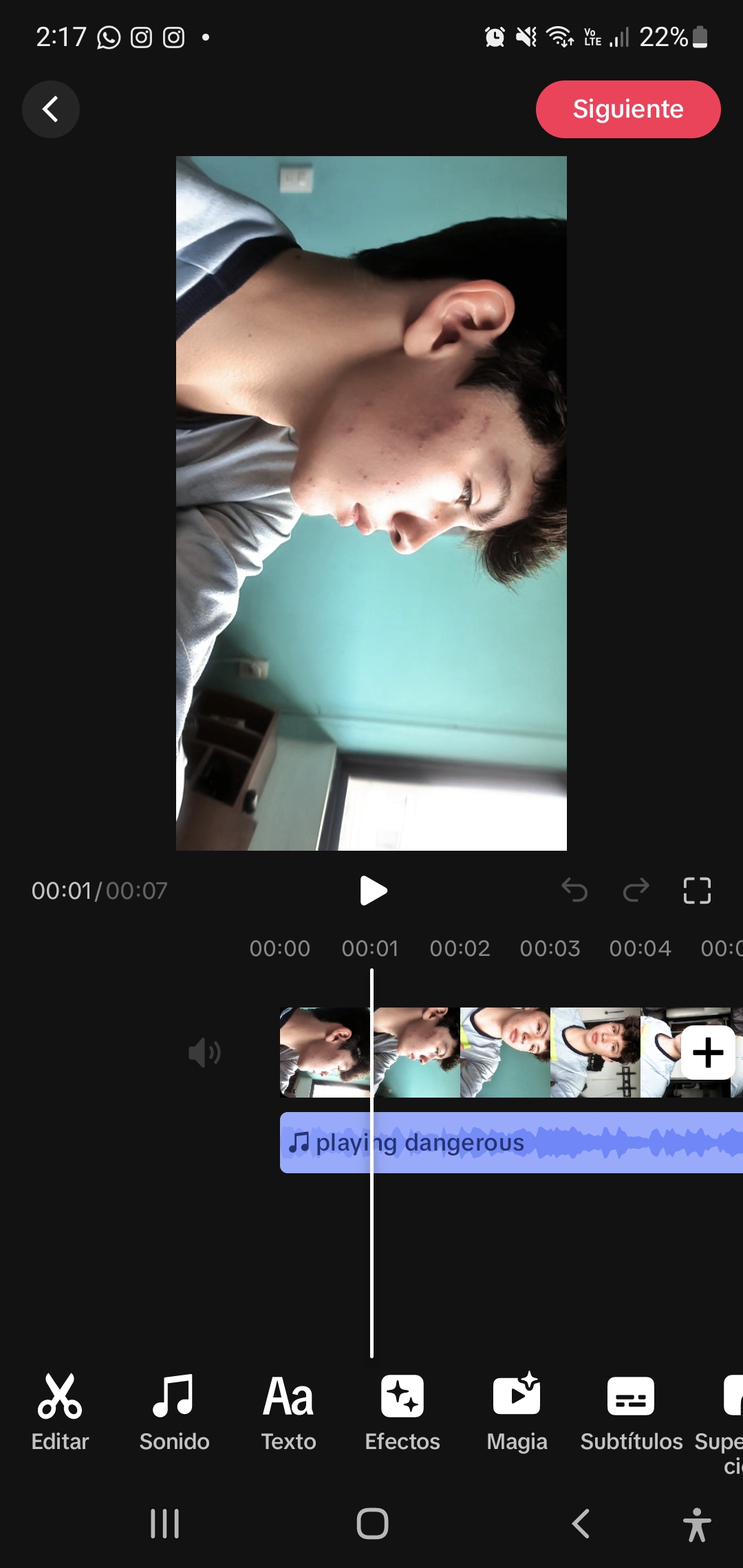Image resolution: width=743 pixels, height=1568 pixels.
Task: Open recent apps from the navigation bar
Action: coord(165,1524)
